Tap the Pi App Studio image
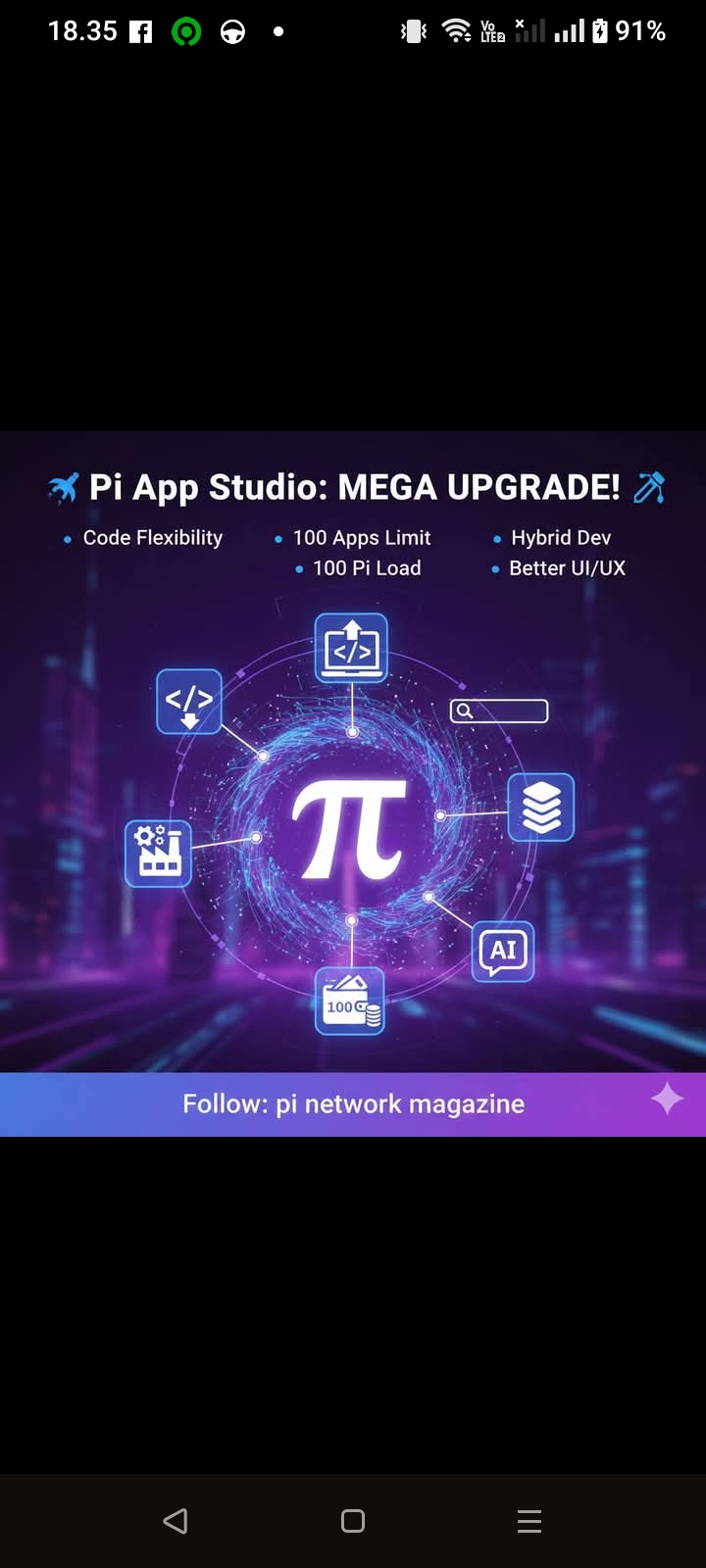Viewport: 706px width, 1568px height. [x=353, y=784]
